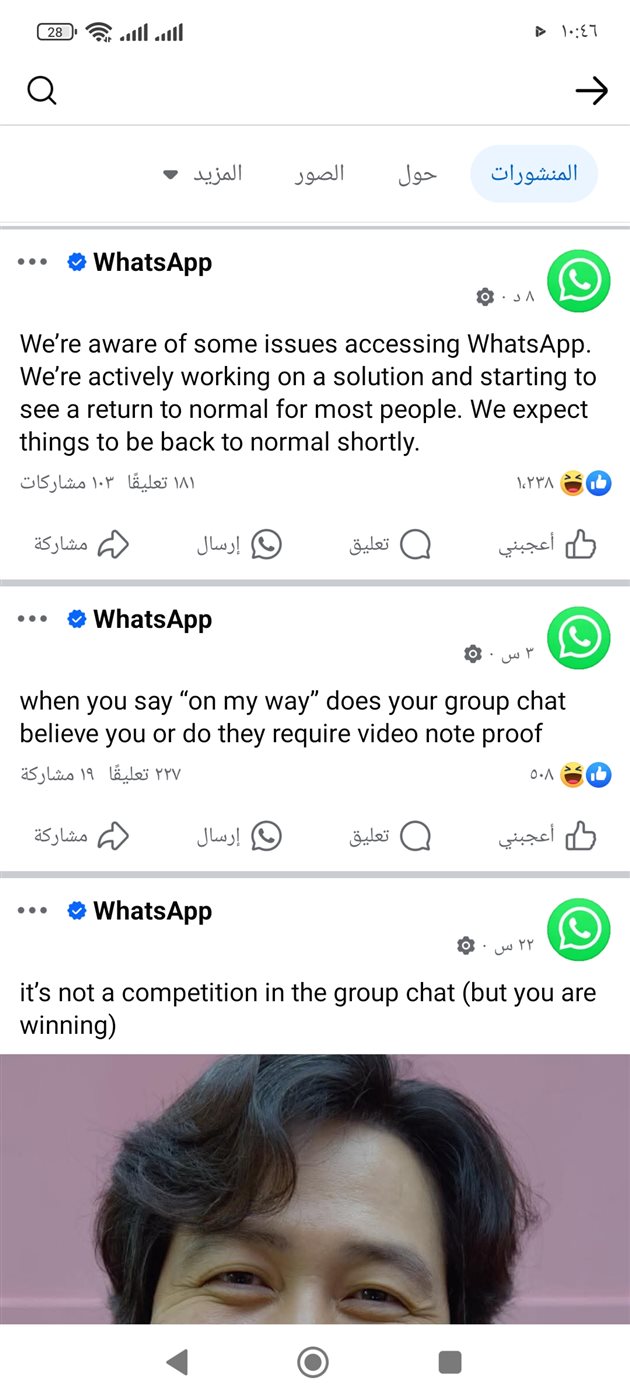
Task: Open options menu on the "on my way" post
Action: tap(33, 619)
